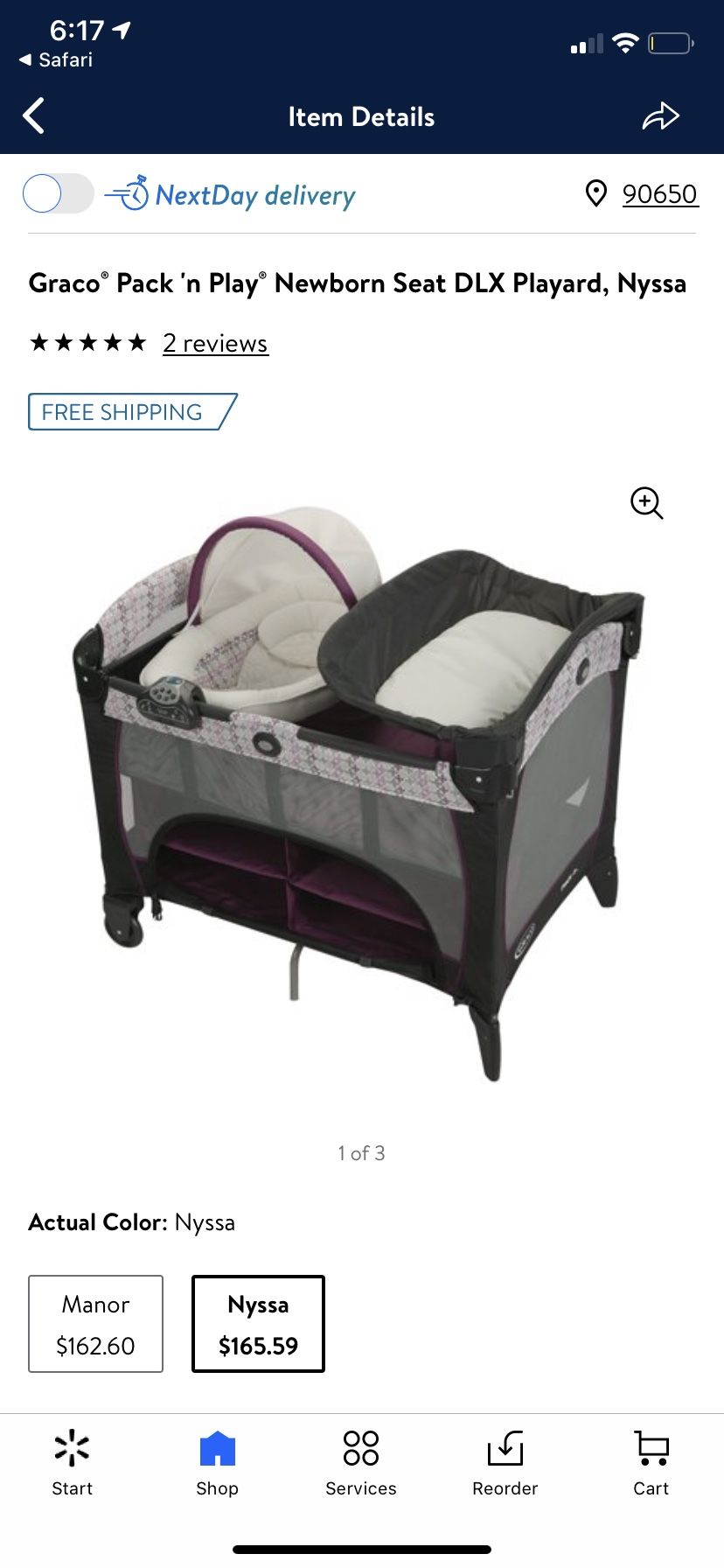Return to Safari via the back breadcrumb

[56, 59]
